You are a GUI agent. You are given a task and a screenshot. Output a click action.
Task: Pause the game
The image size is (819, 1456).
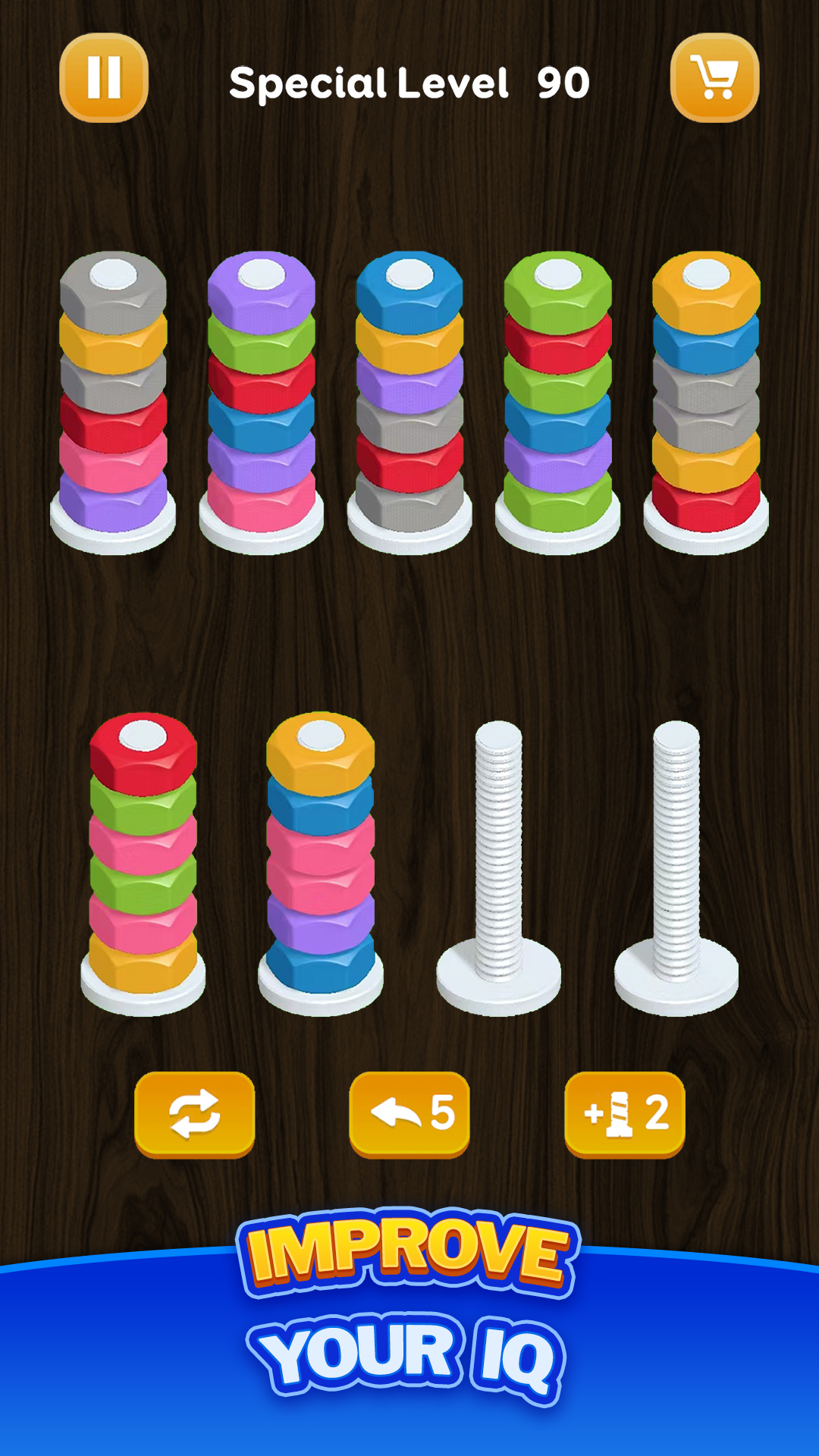point(104,77)
